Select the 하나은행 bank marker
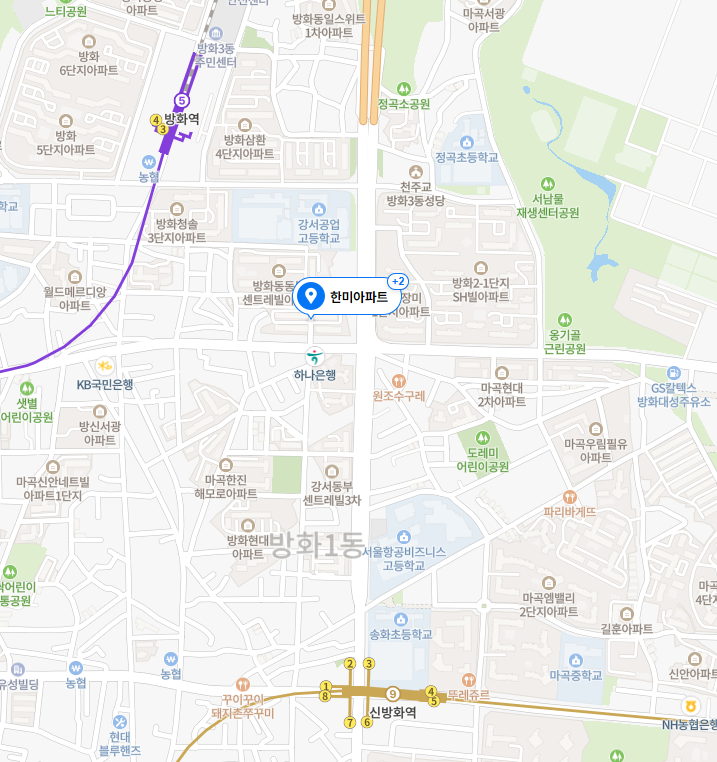This screenshot has height=762, width=717. click(x=315, y=356)
